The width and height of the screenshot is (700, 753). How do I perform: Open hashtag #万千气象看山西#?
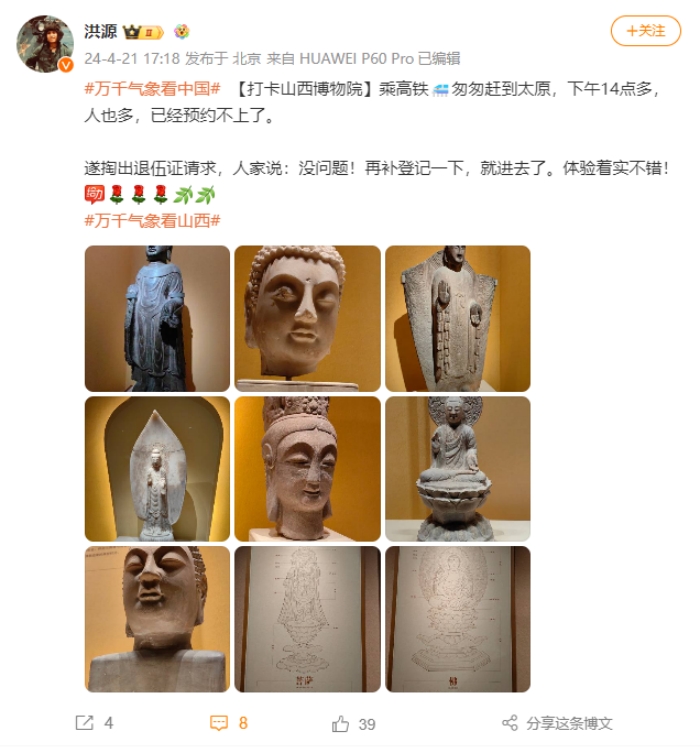(x=152, y=220)
